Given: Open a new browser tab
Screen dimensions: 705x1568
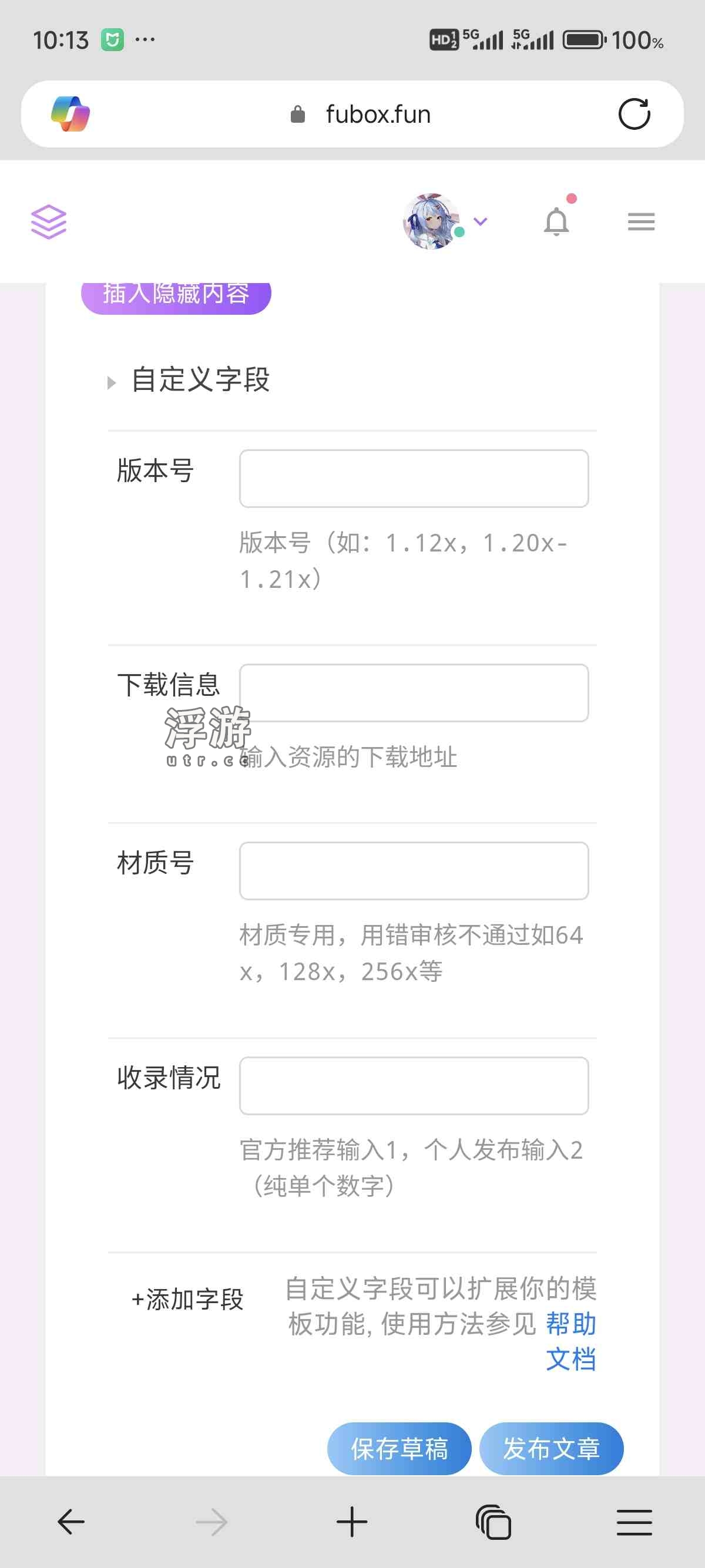Looking at the screenshot, I should click(352, 1522).
